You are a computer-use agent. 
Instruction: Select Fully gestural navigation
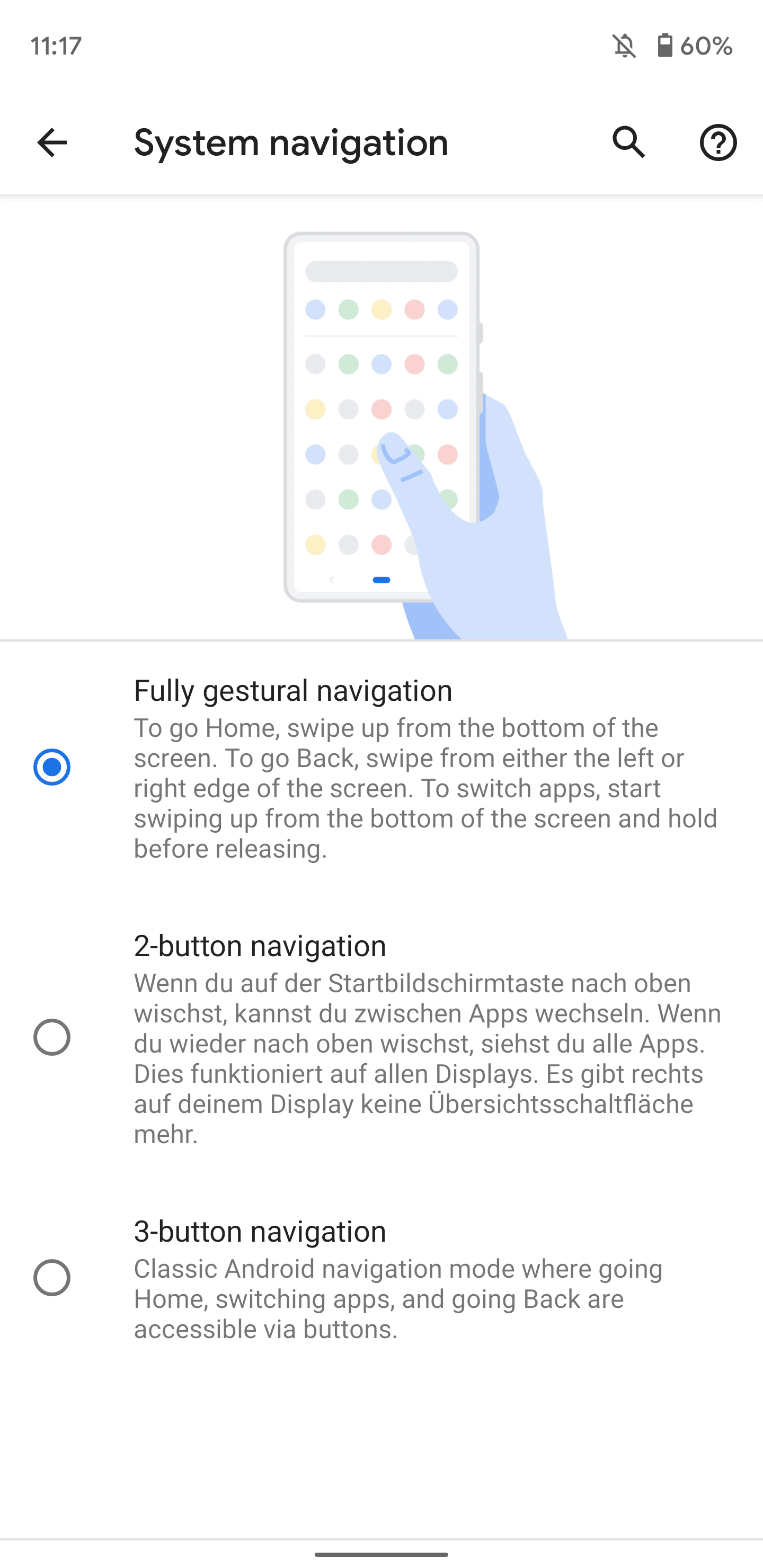pos(52,767)
